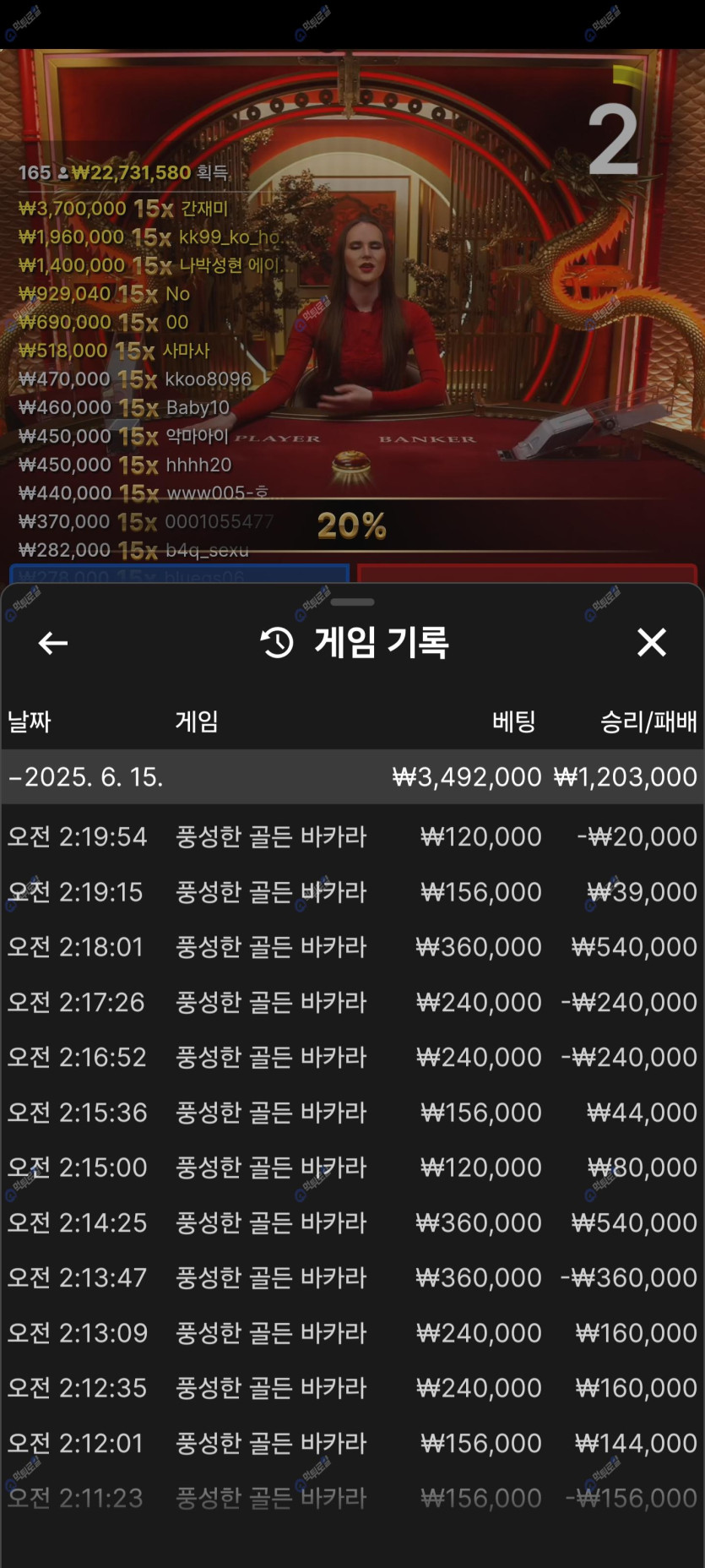This screenshot has height=1568, width=705.
Task: Tap the sheet drag handle
Action: point(352,602)
